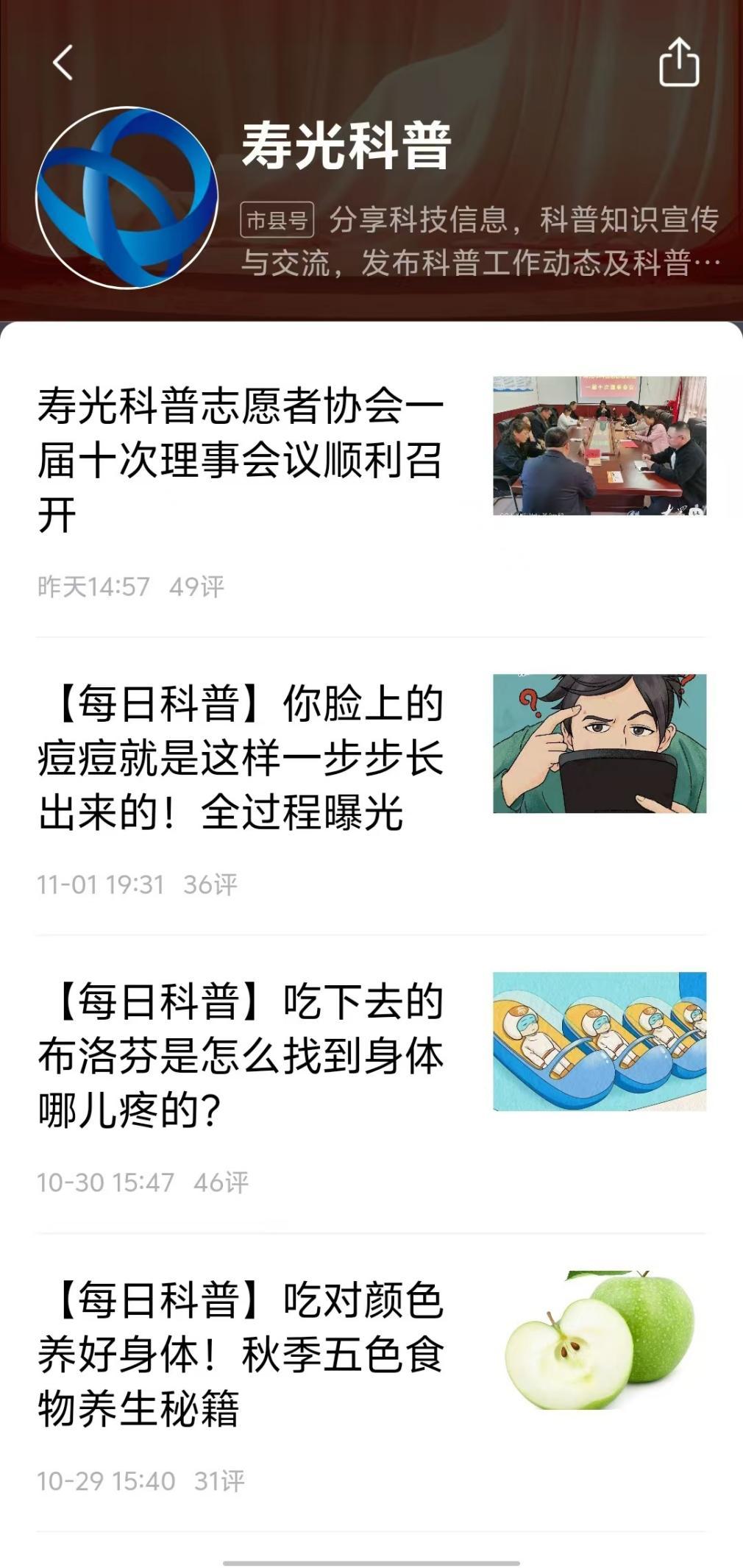The image size is (743, 1568).
Task: Open the 寿光科普 profile avatar
Action: coord(127,198)
